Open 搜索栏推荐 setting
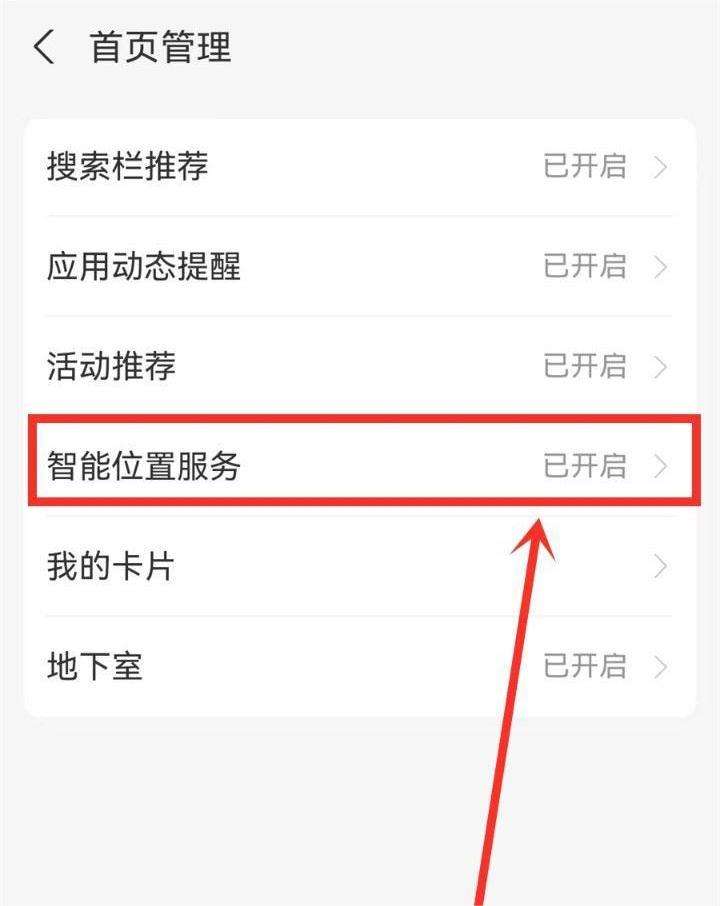Viewport: 720px width, 906px height. pos(358,166)
